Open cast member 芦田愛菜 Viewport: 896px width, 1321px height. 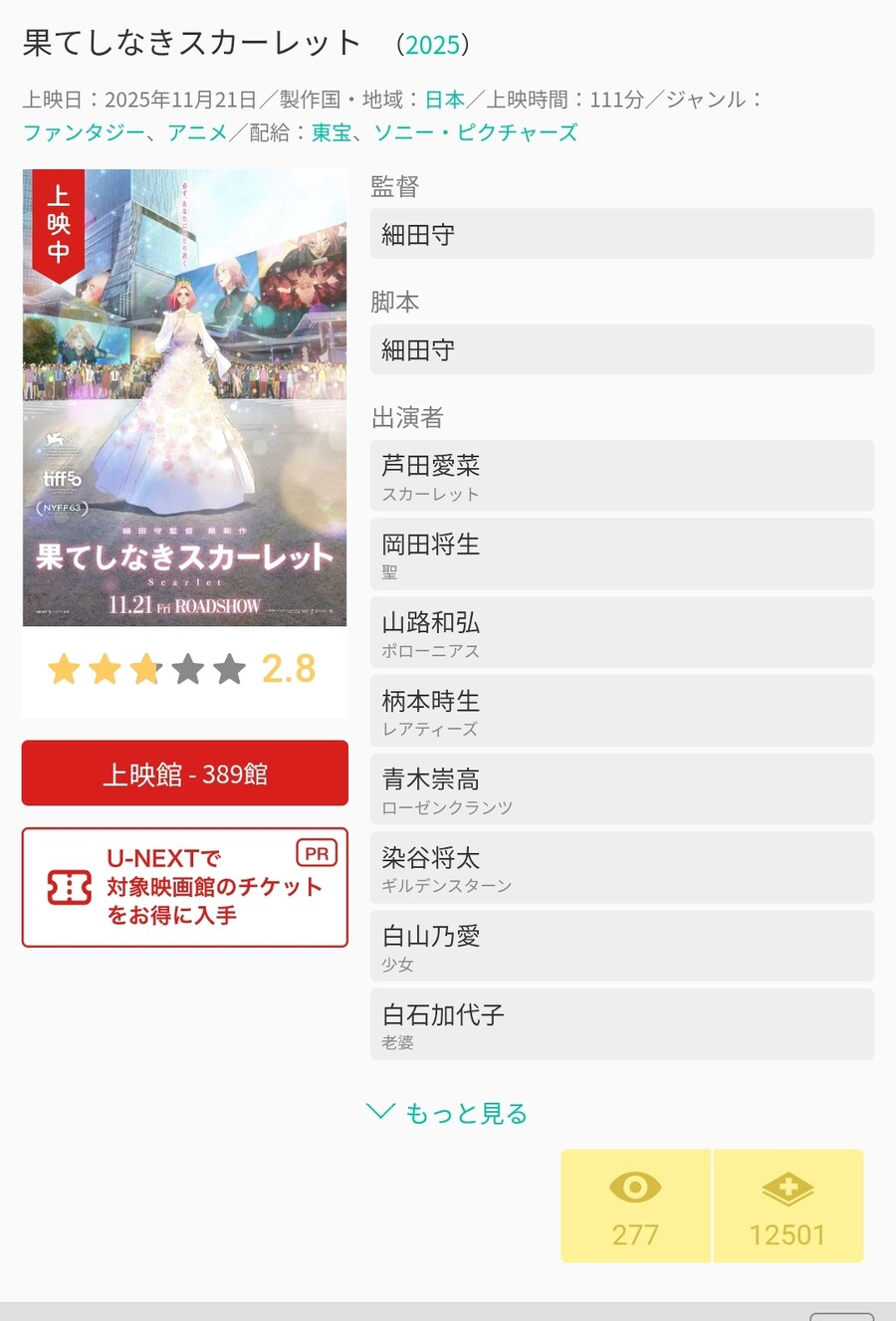point(621,476)
